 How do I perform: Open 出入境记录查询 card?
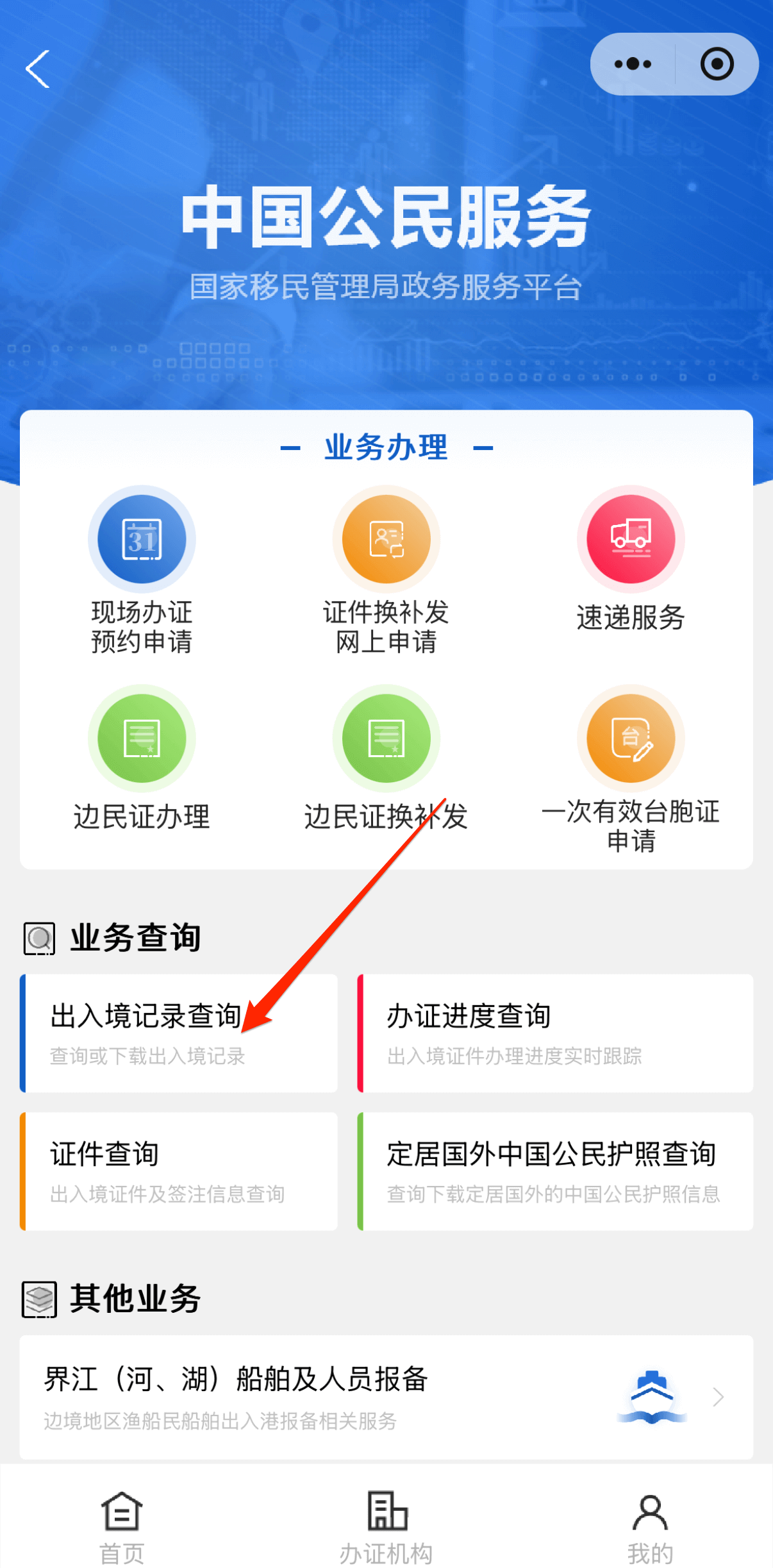pos(179,1033)
